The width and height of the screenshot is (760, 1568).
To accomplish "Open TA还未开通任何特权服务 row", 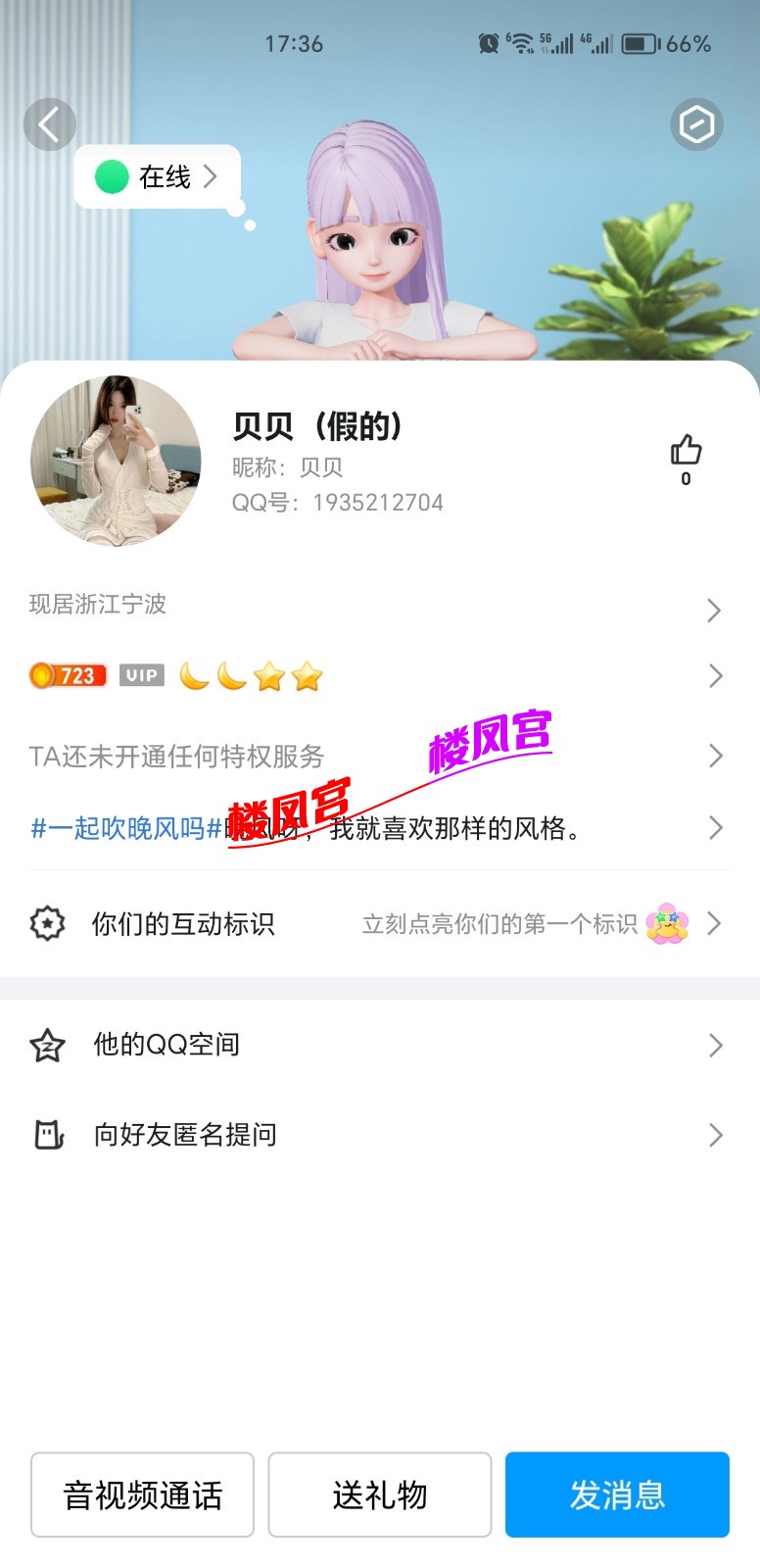I will (378, 756).
